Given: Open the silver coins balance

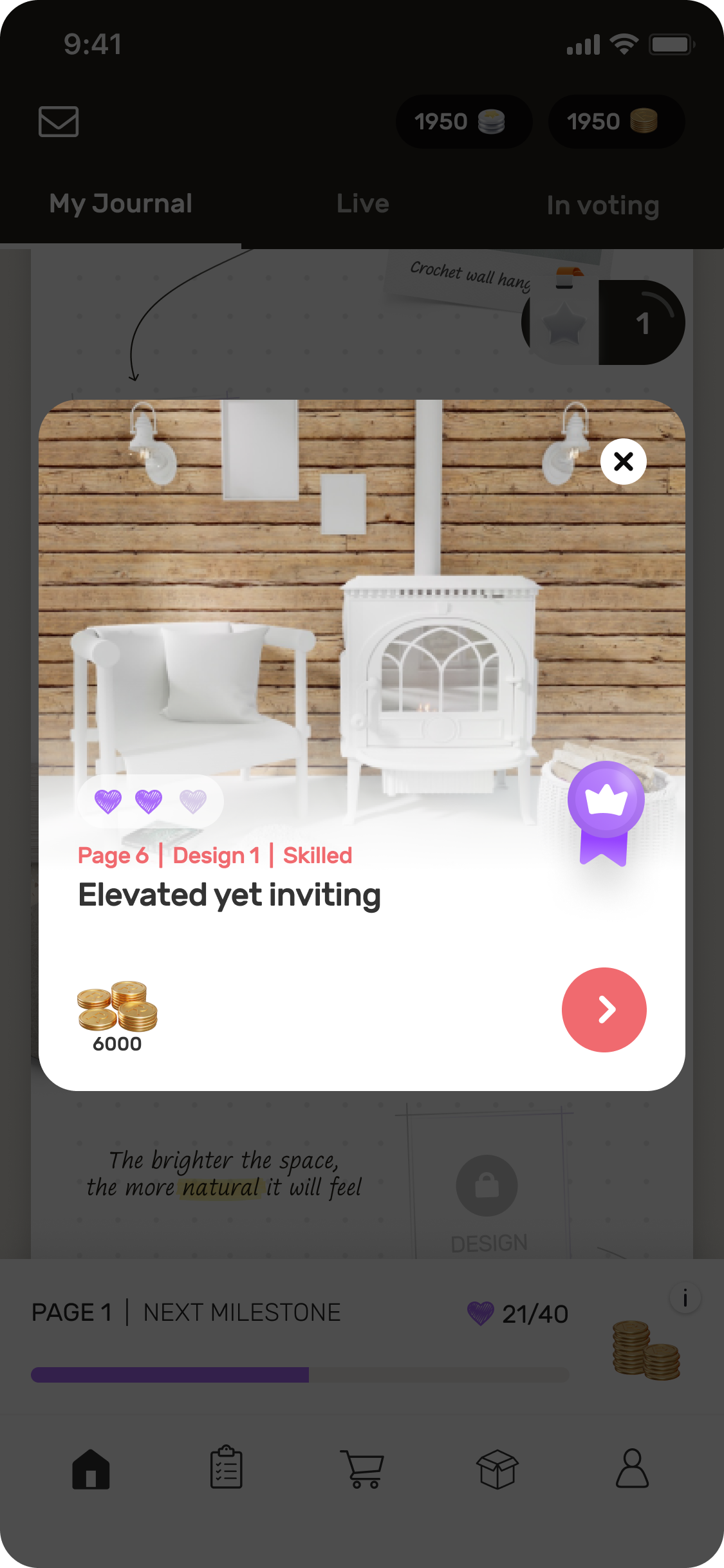Looking at the screenshot, I should 463,122.
